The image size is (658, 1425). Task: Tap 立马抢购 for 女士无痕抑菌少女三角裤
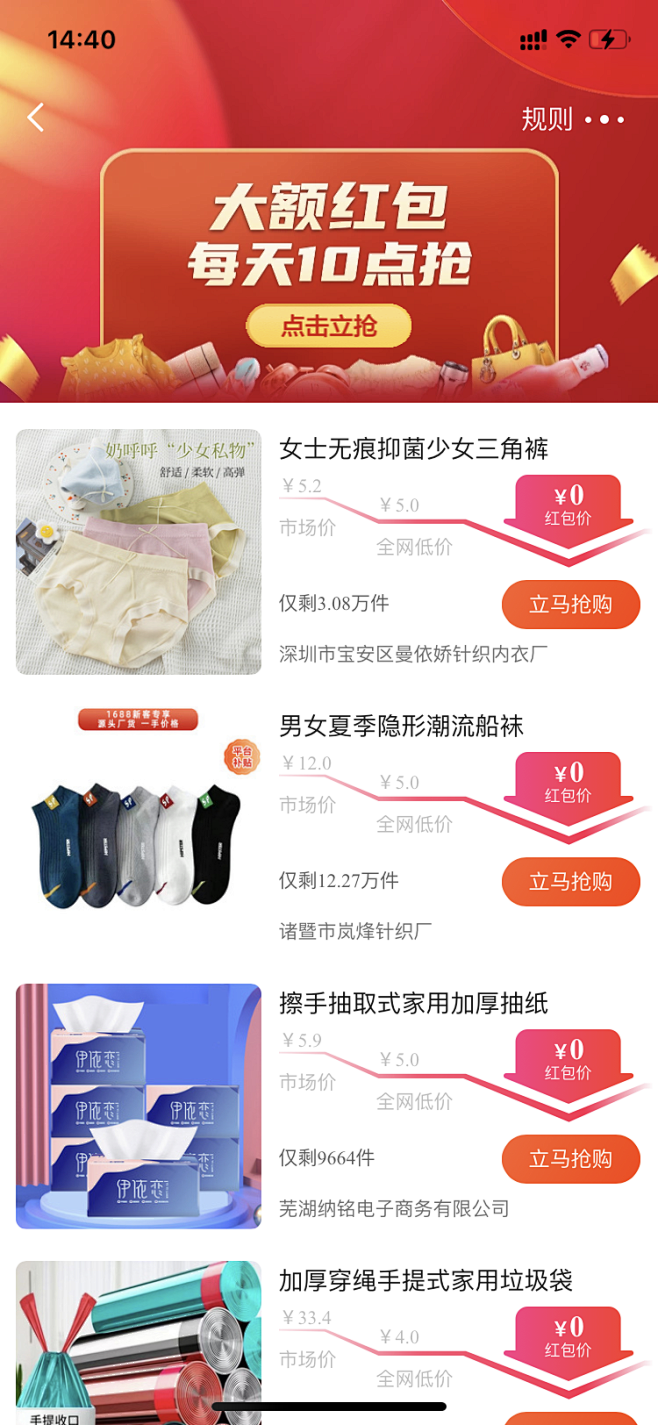point(570,604)
